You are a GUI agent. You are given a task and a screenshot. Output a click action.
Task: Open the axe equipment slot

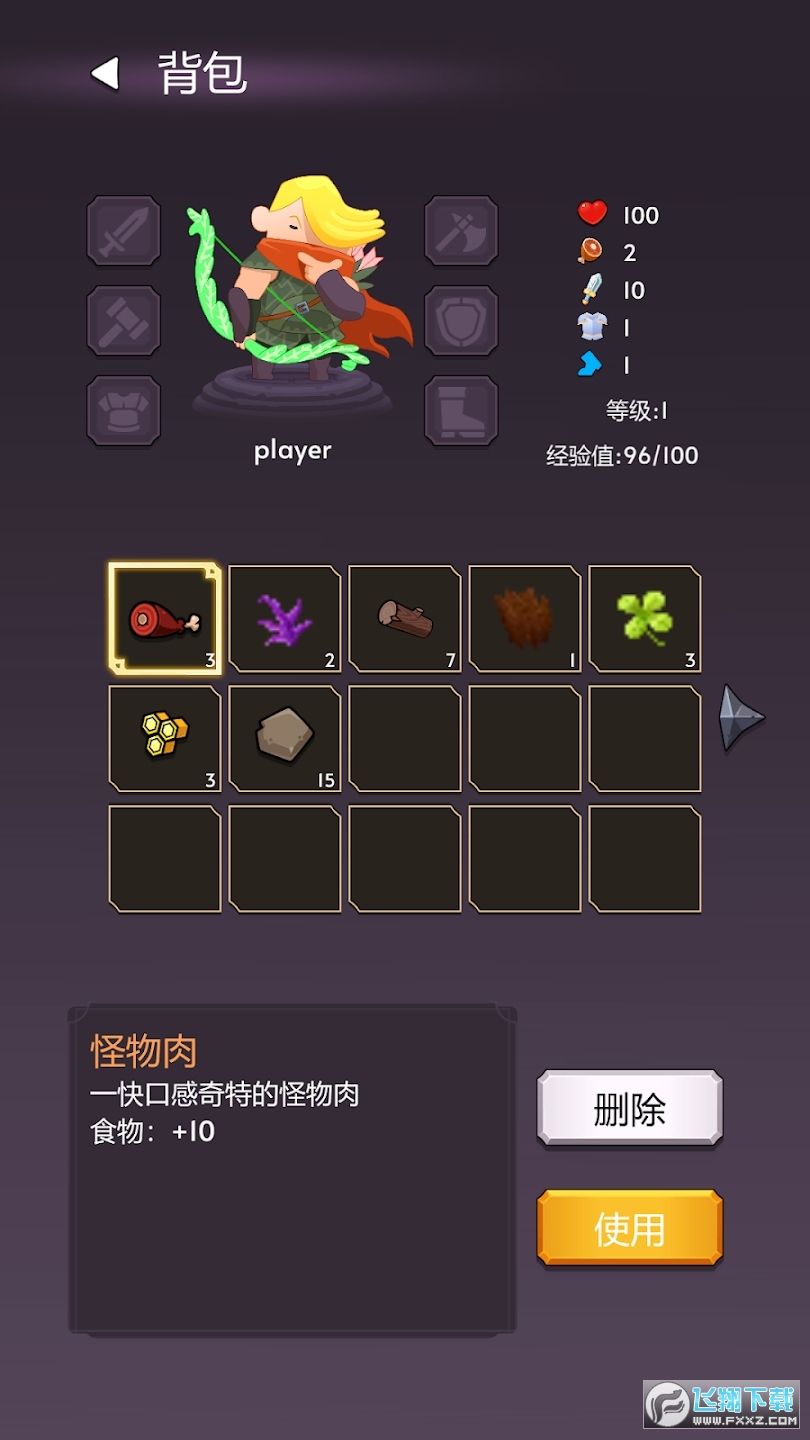point(461,231)
